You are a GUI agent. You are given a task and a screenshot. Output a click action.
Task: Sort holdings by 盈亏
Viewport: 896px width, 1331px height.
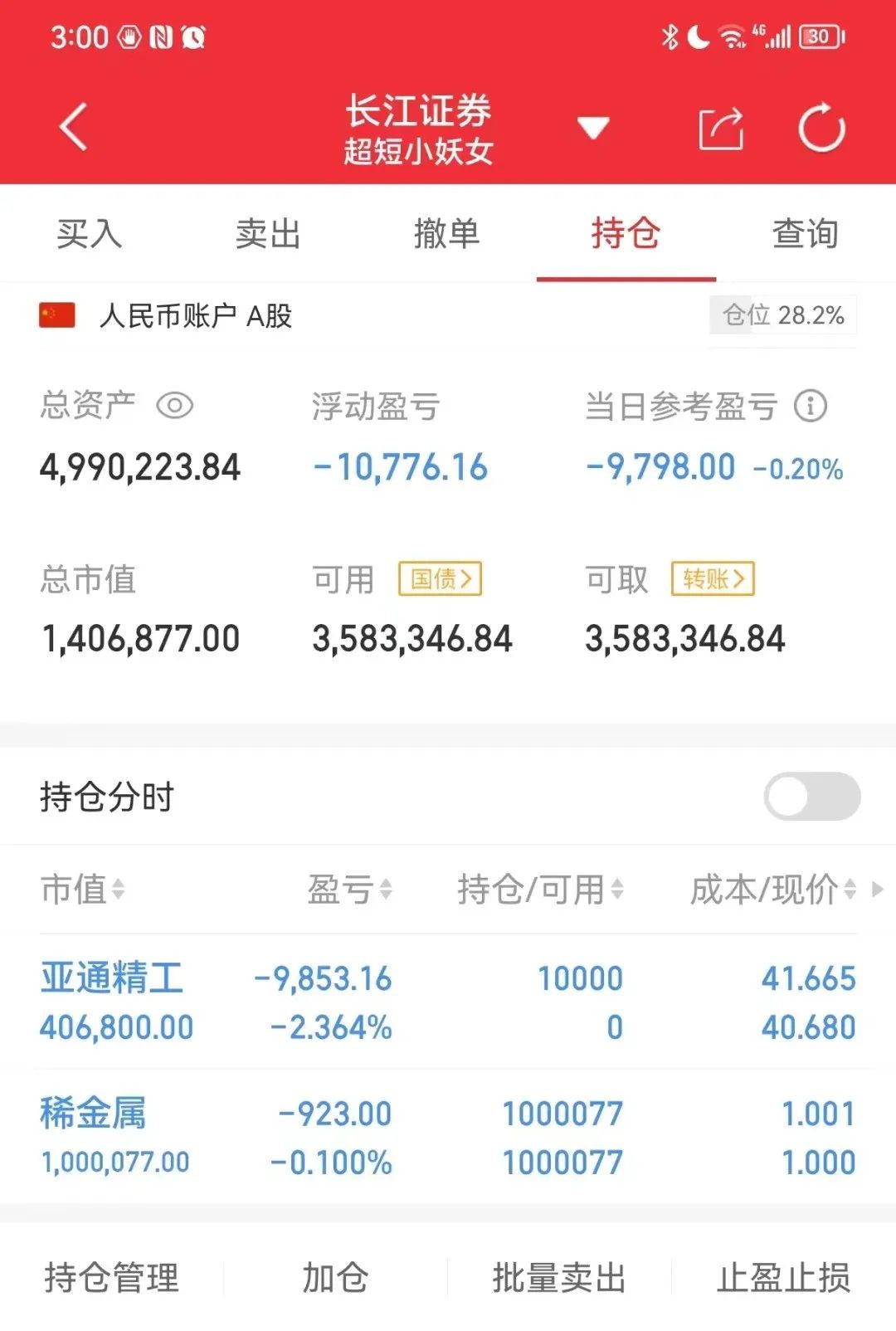pos(349,890)
